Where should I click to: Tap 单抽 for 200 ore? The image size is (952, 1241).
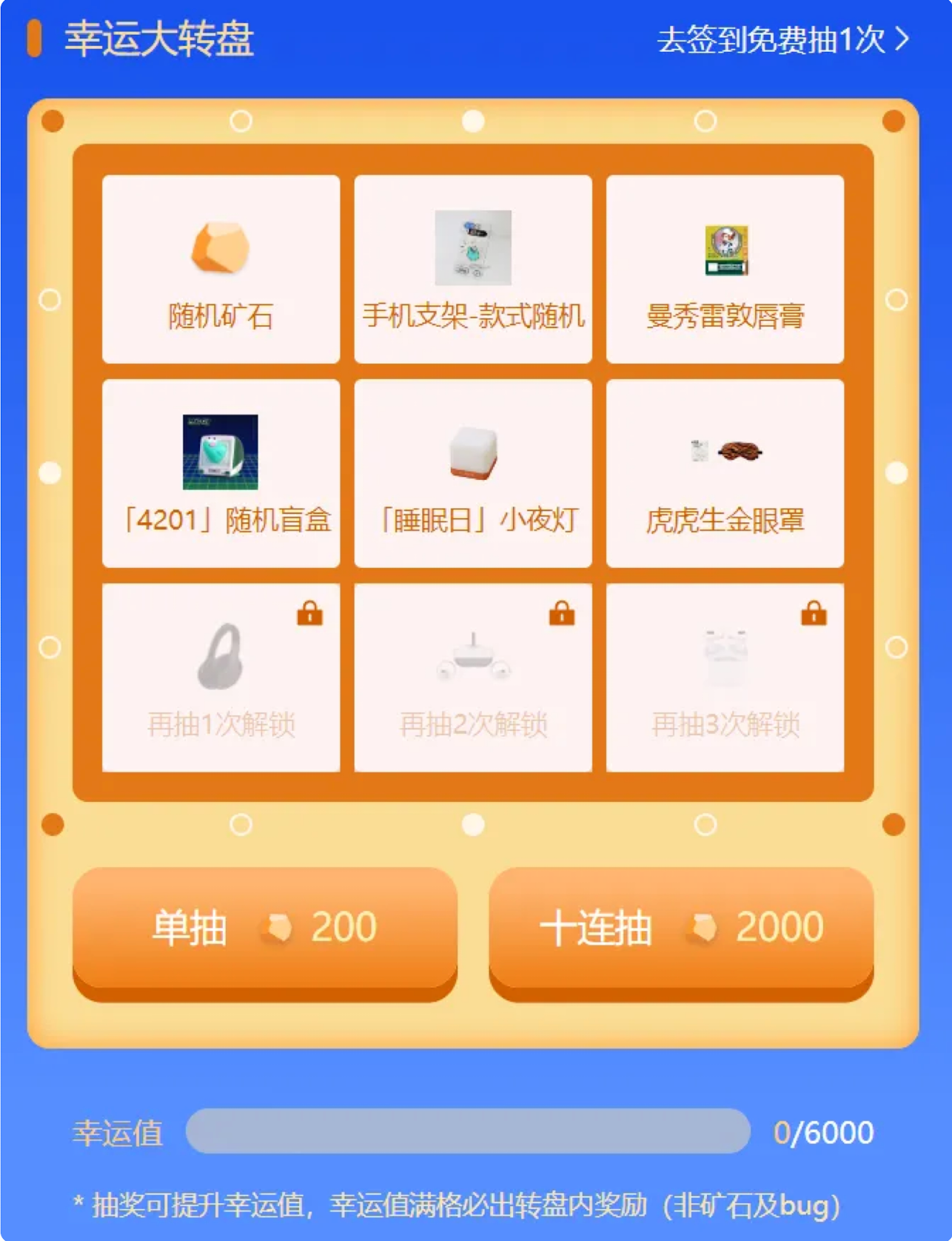(x=264, y=929)
